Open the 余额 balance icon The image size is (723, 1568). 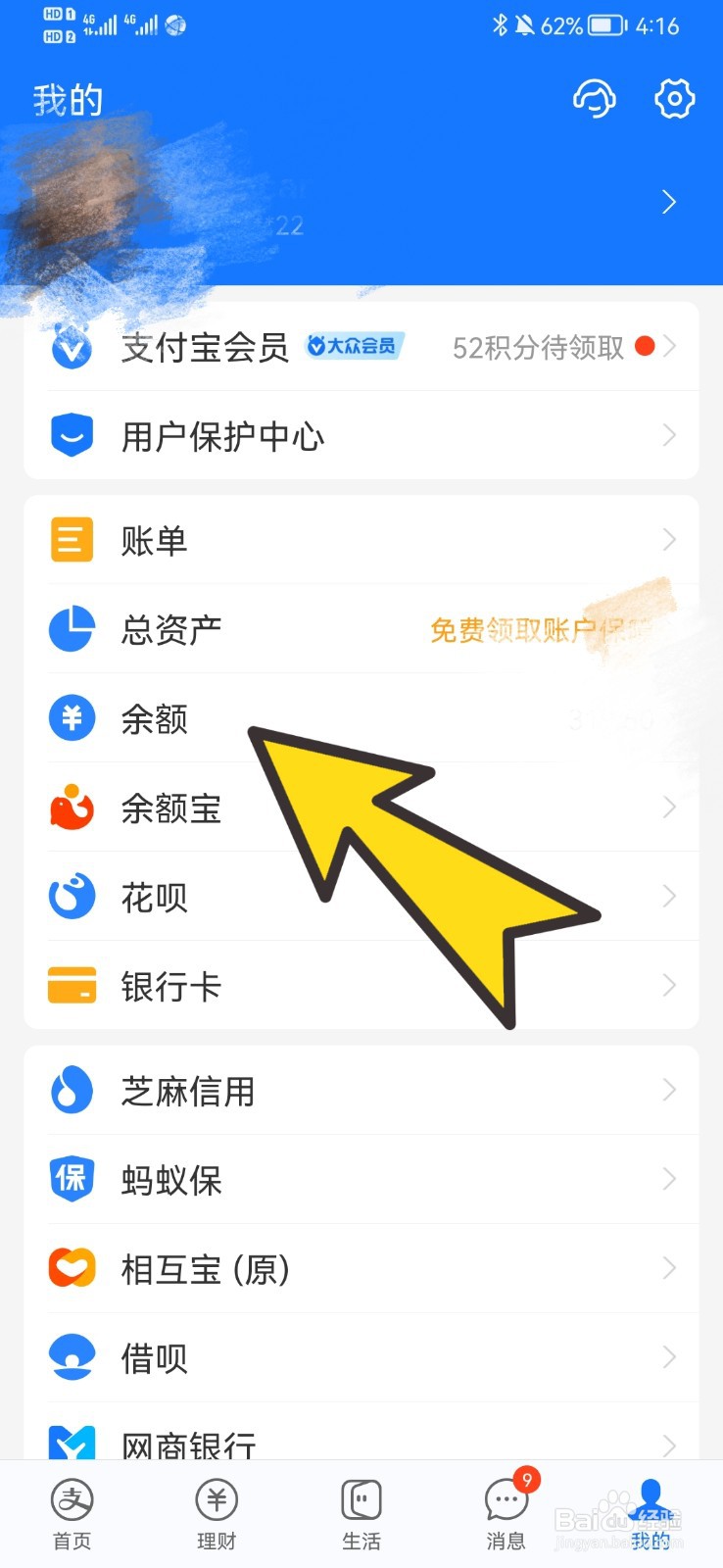point(71,718)
